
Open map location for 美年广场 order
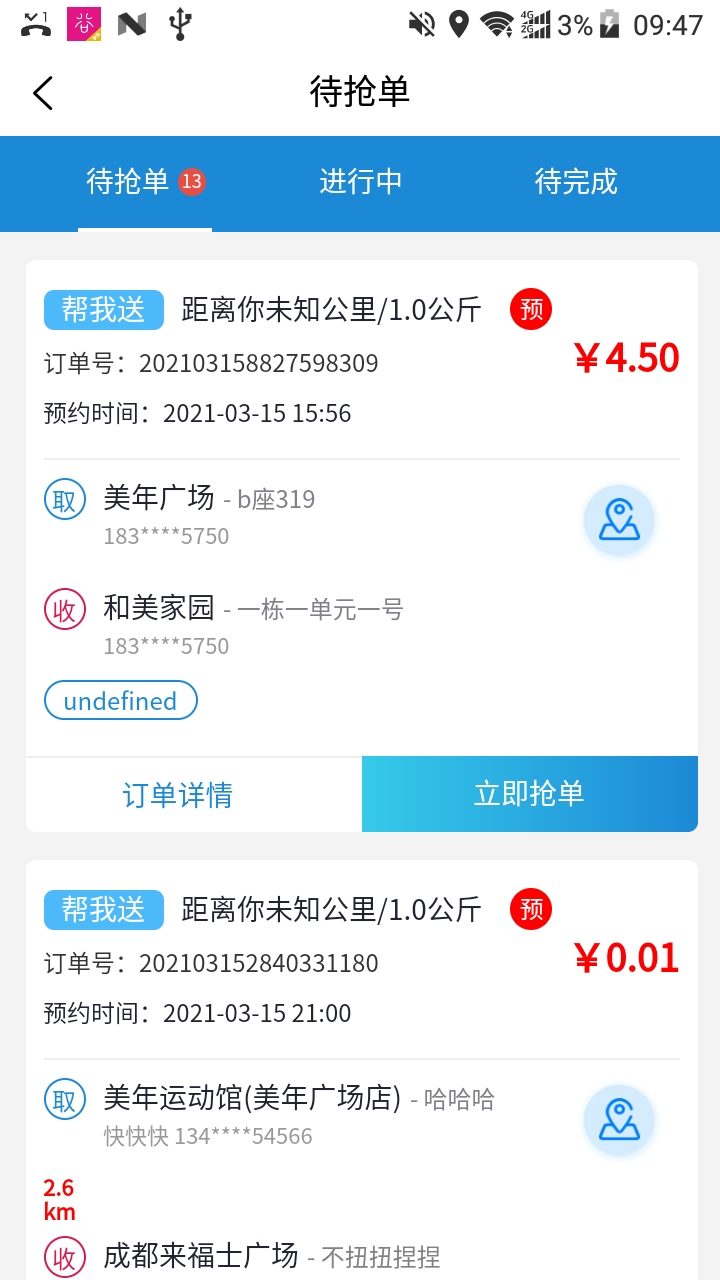pyautogui.click(x=619, y=521)
